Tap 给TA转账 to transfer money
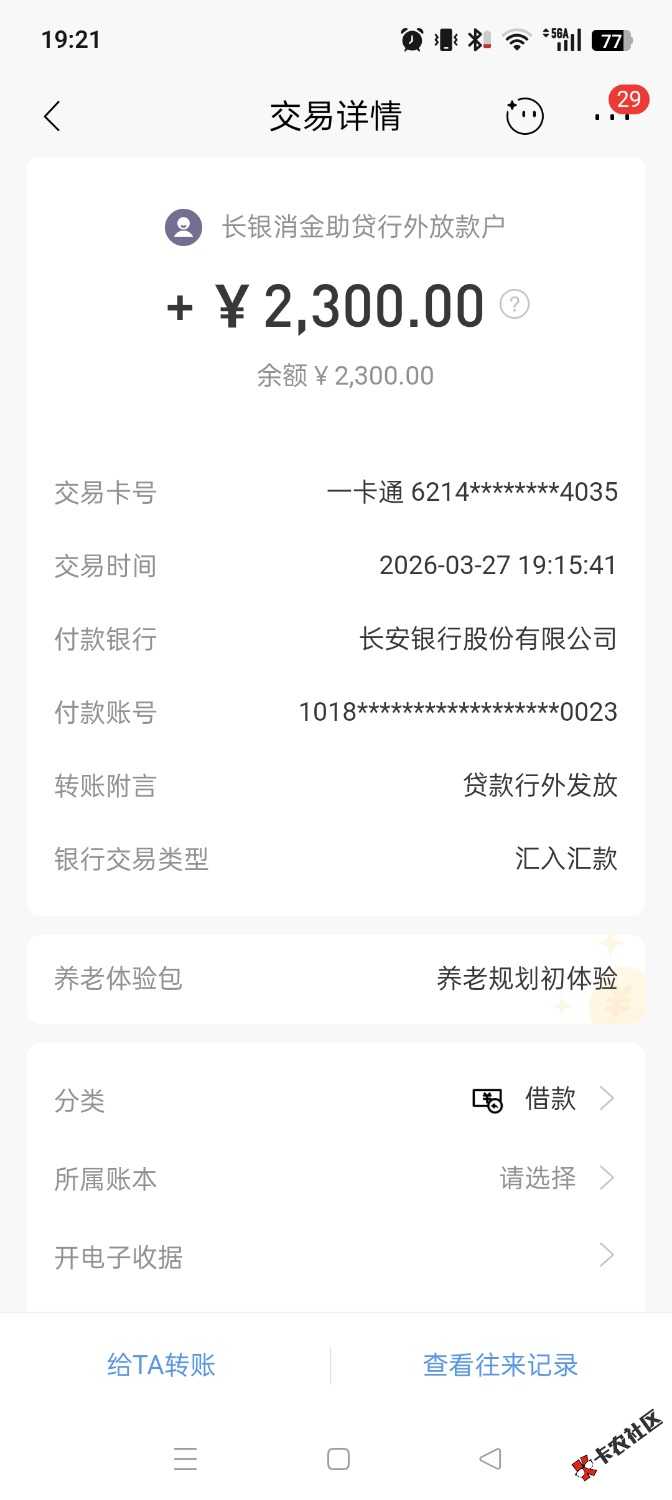The height and width of the screenshot is (1500, 672). [x=161, y=1365]
